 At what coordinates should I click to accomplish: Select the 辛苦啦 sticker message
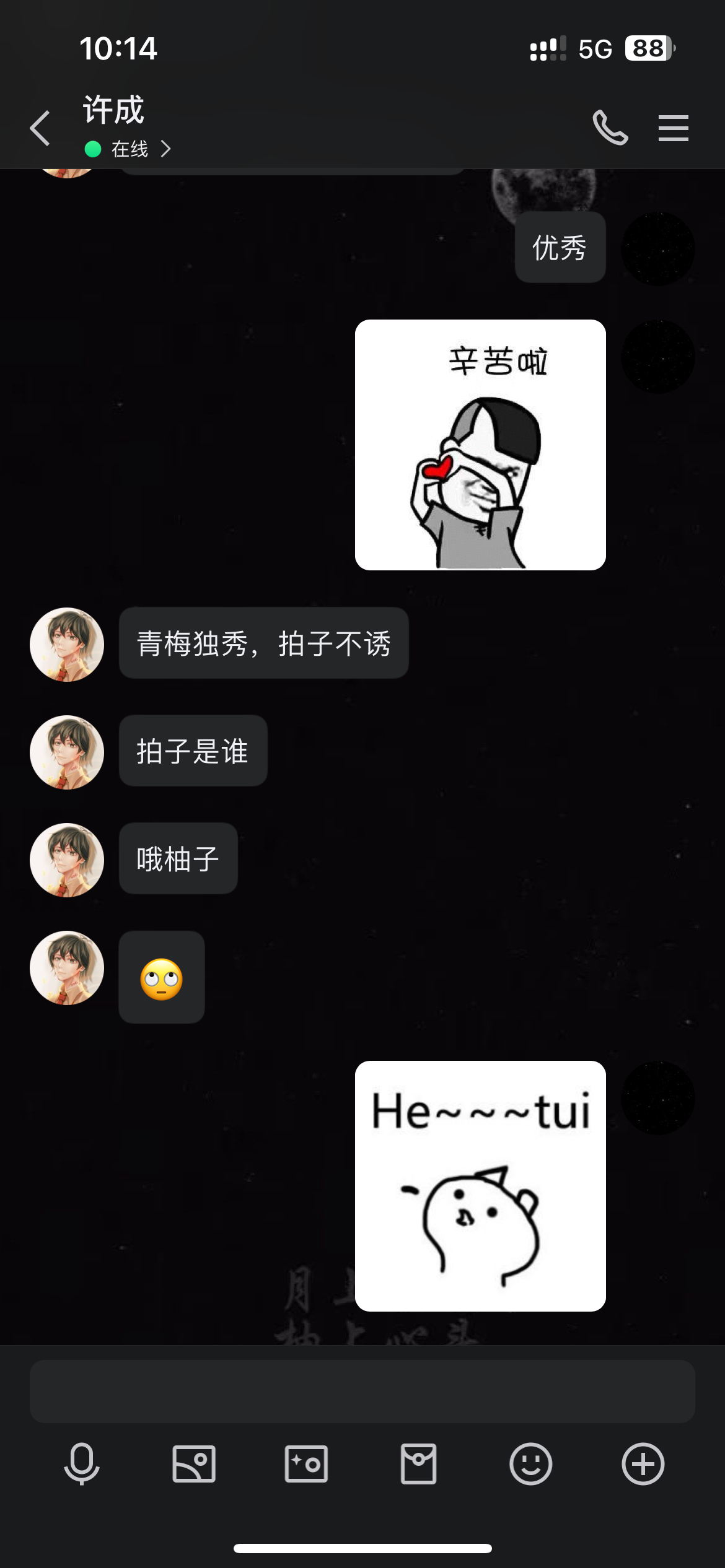click(480, 445)
